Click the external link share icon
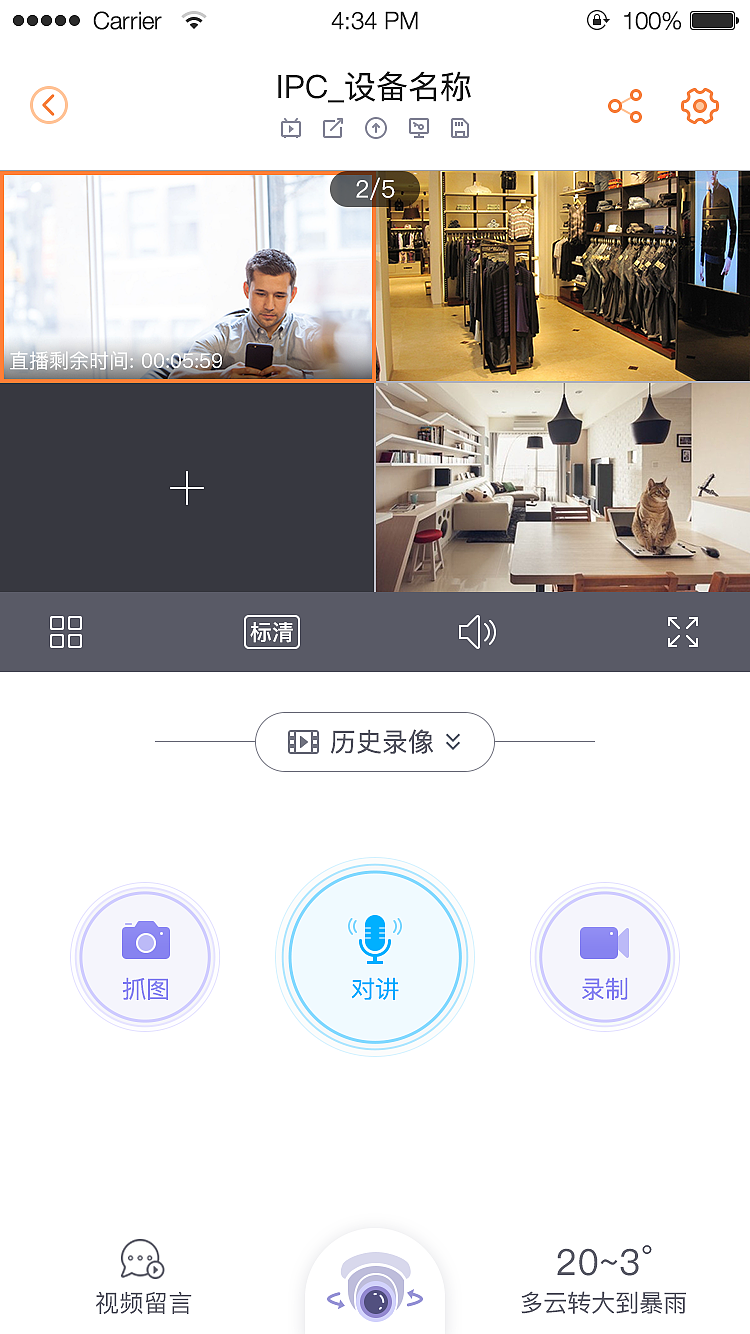This screenshot has width=750, height=1334. pyautogui.click(x=333, y=128)
